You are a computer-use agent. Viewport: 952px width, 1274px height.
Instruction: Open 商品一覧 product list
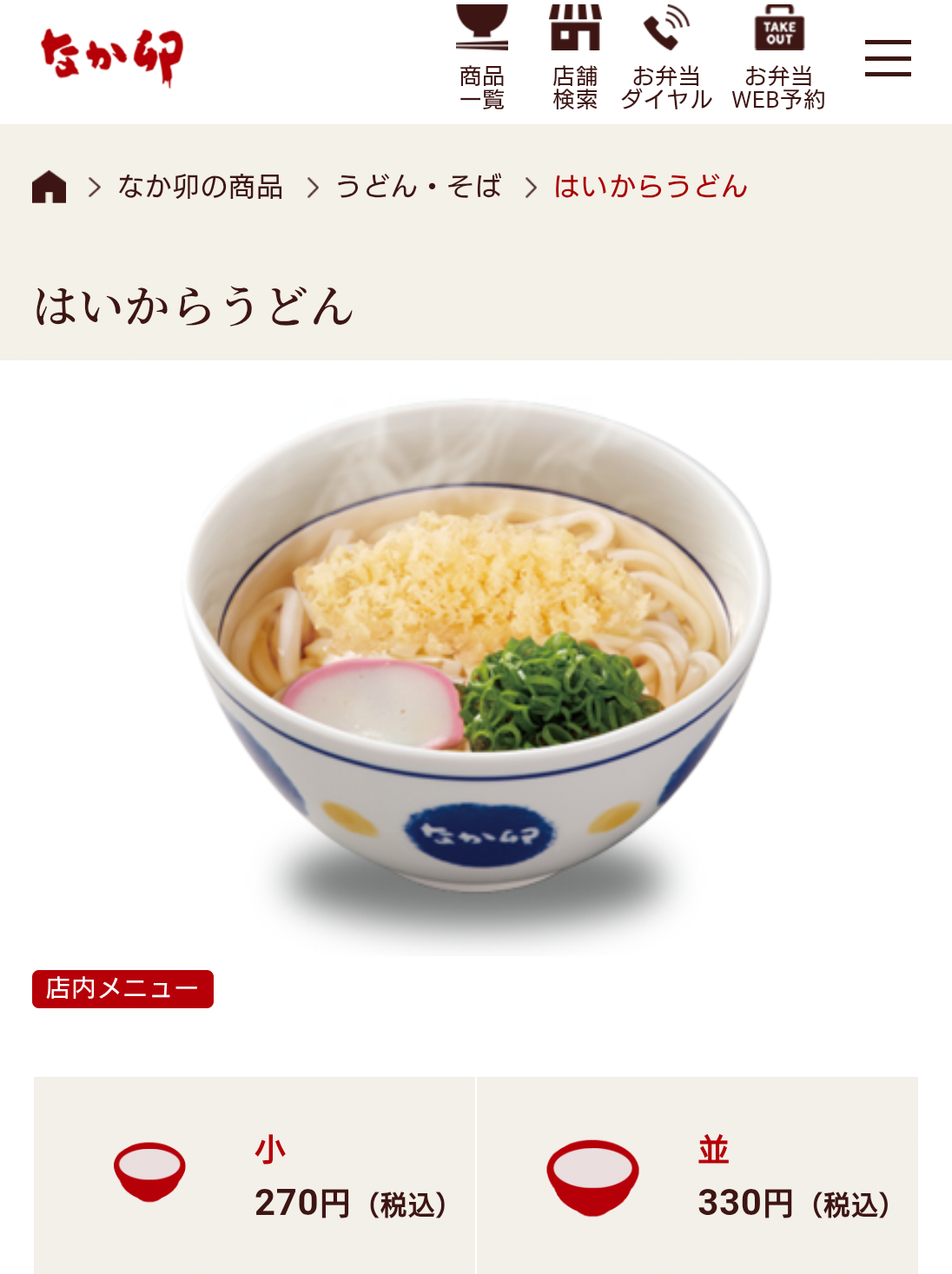click(x=482, y=57)
